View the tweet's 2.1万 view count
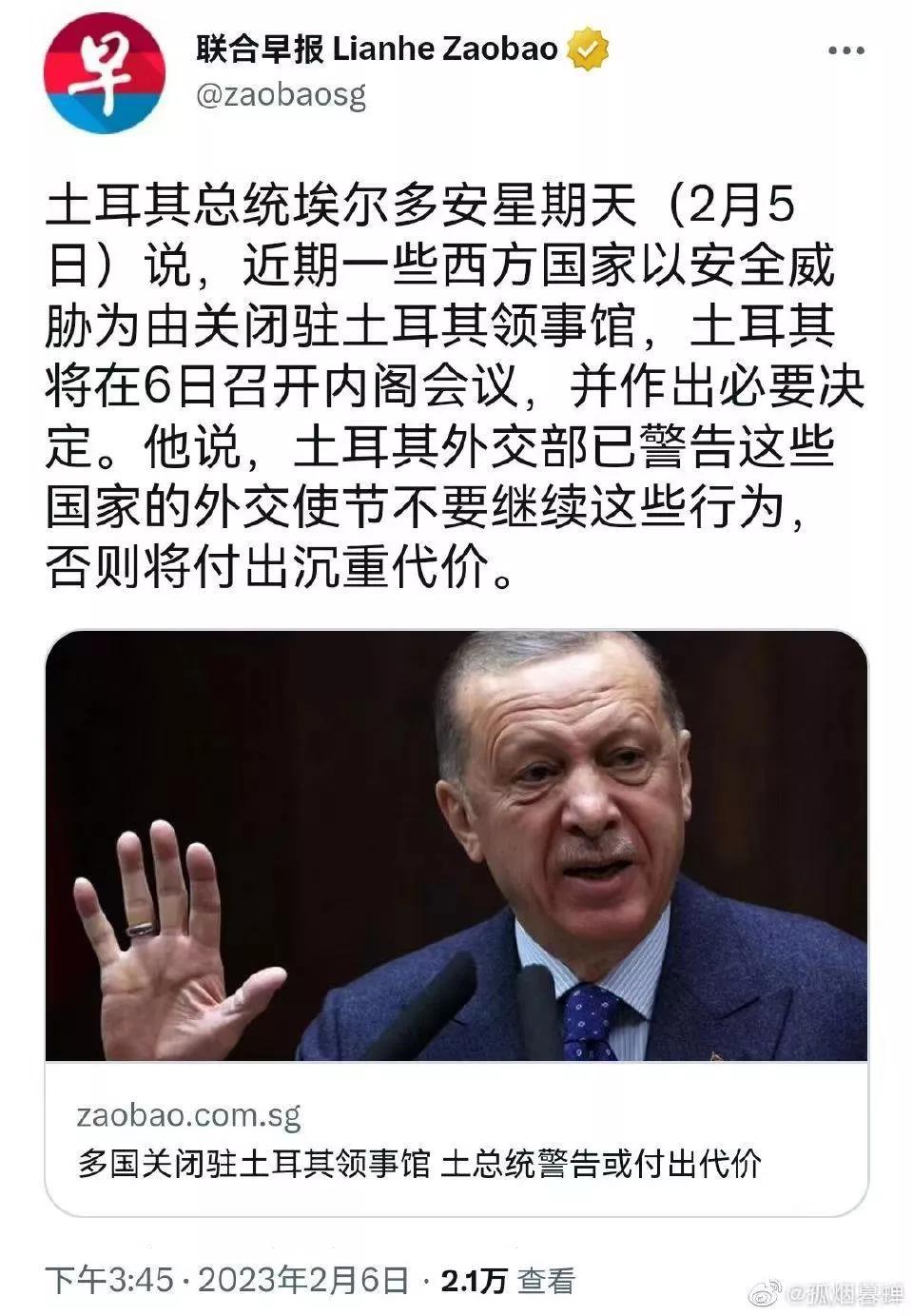Screen dimensions: 913x1316 pos(508,1281)
